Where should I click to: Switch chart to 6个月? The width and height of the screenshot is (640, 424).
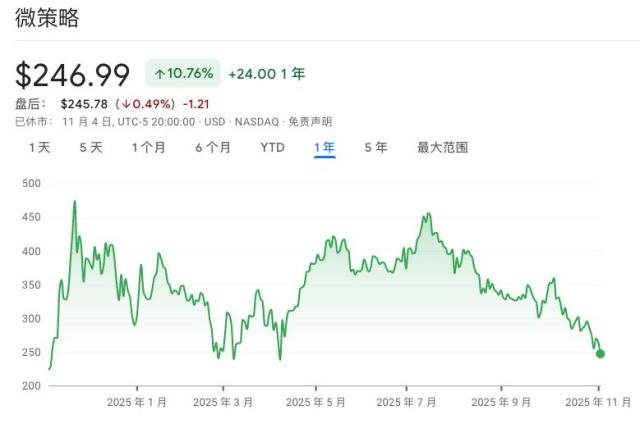(x=213, y=148)
